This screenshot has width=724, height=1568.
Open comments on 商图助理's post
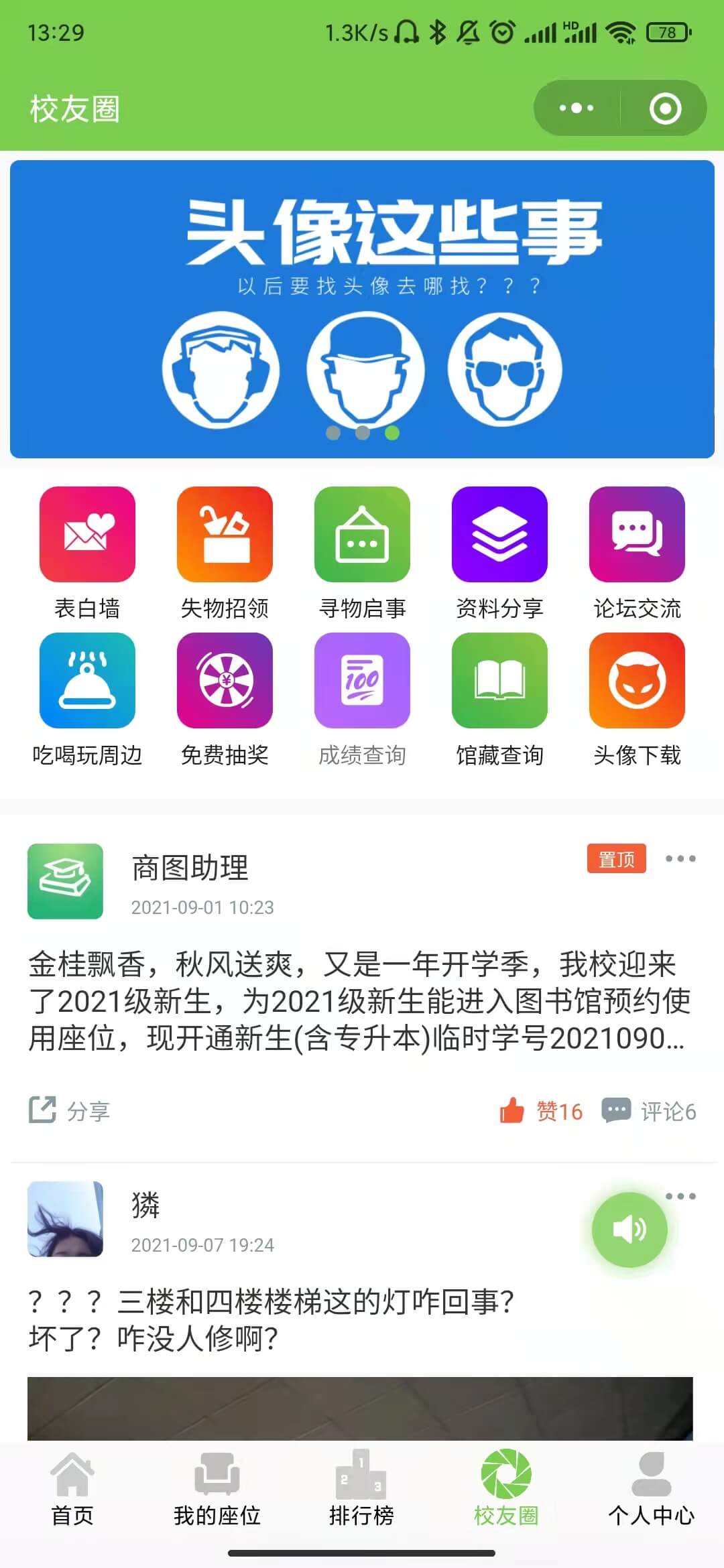tap(649, 1110)
